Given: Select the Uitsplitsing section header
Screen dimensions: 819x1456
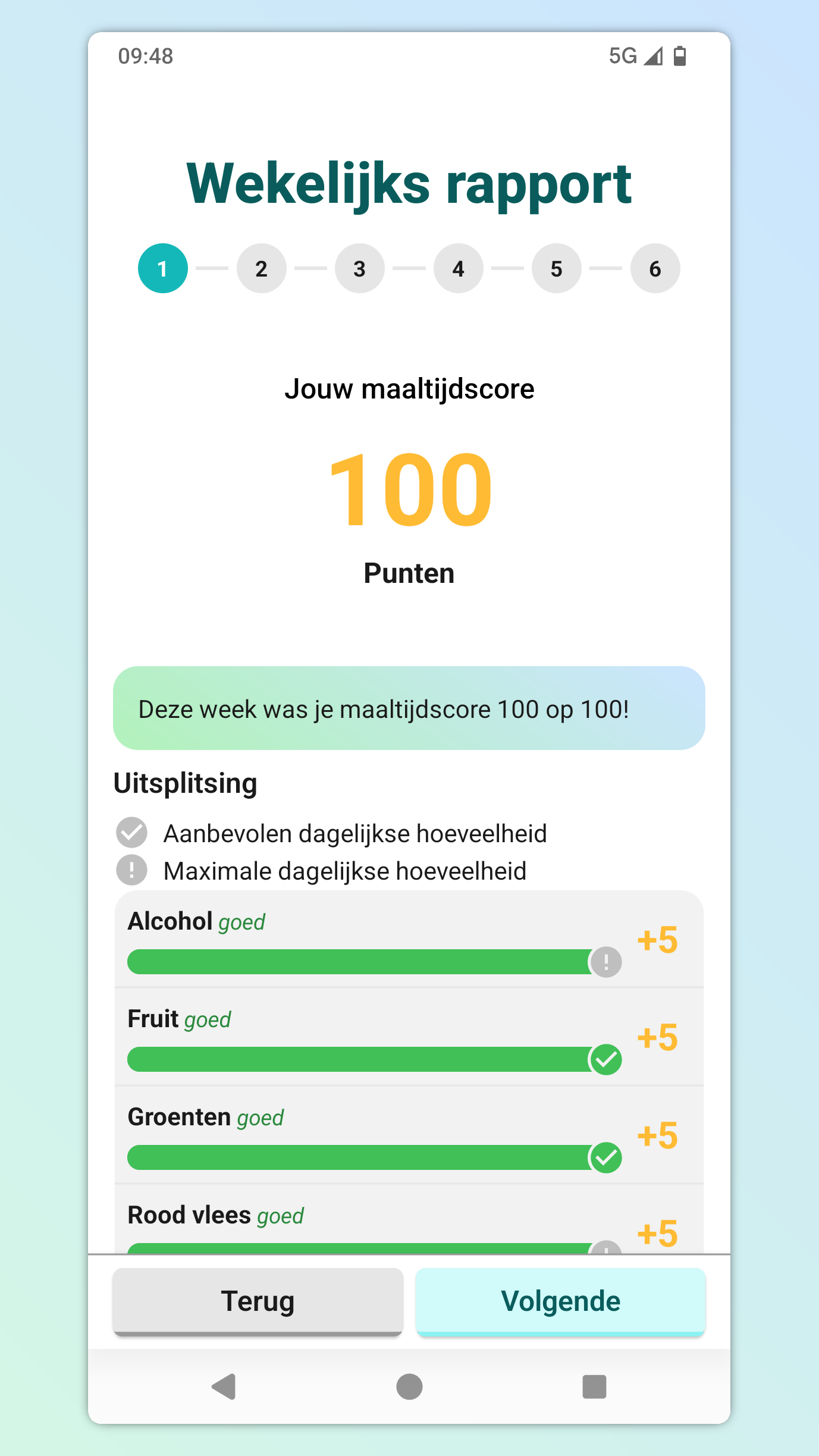Looking at the screenshot, I should [185, 782].
